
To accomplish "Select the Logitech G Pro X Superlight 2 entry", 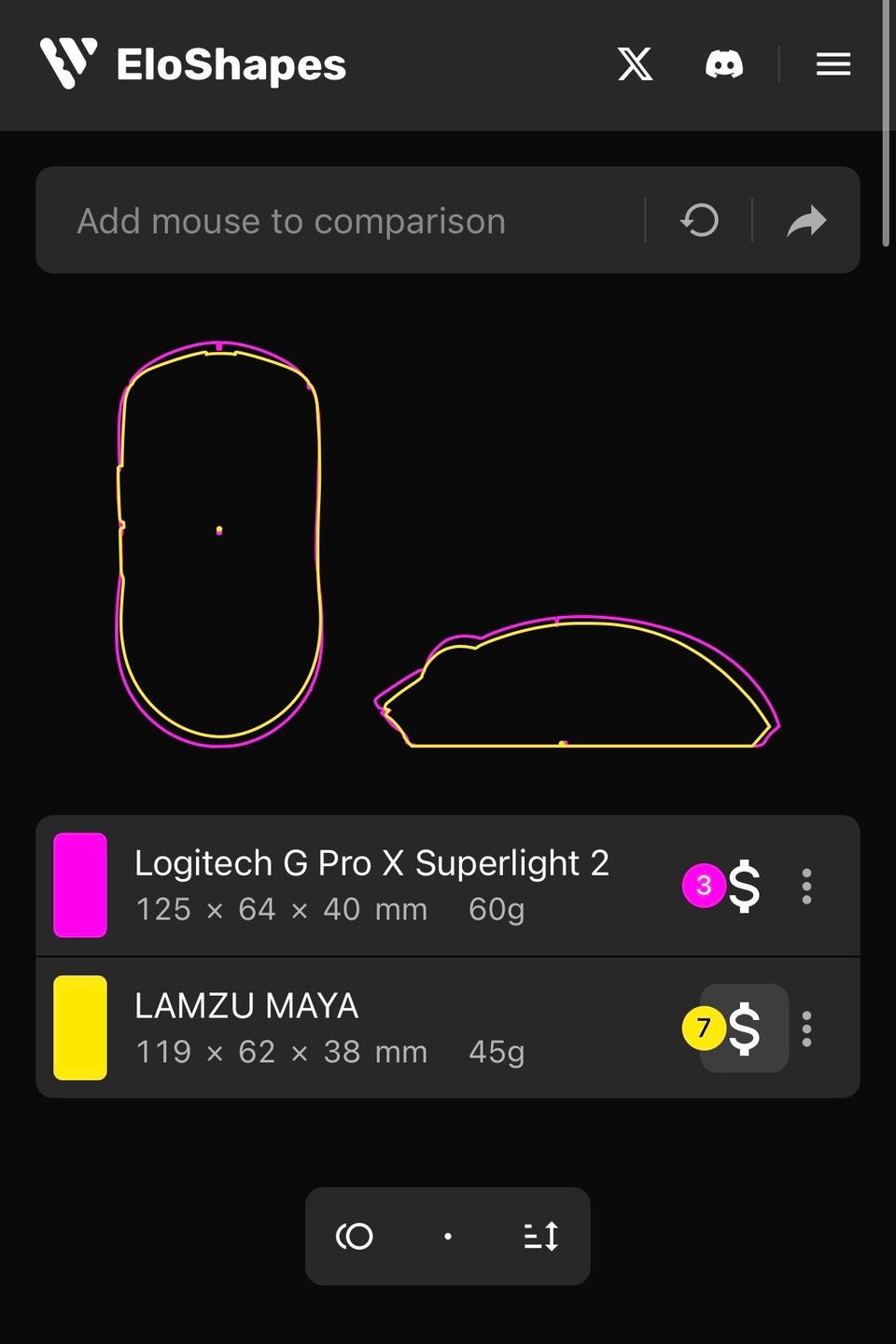I will 373,863.
